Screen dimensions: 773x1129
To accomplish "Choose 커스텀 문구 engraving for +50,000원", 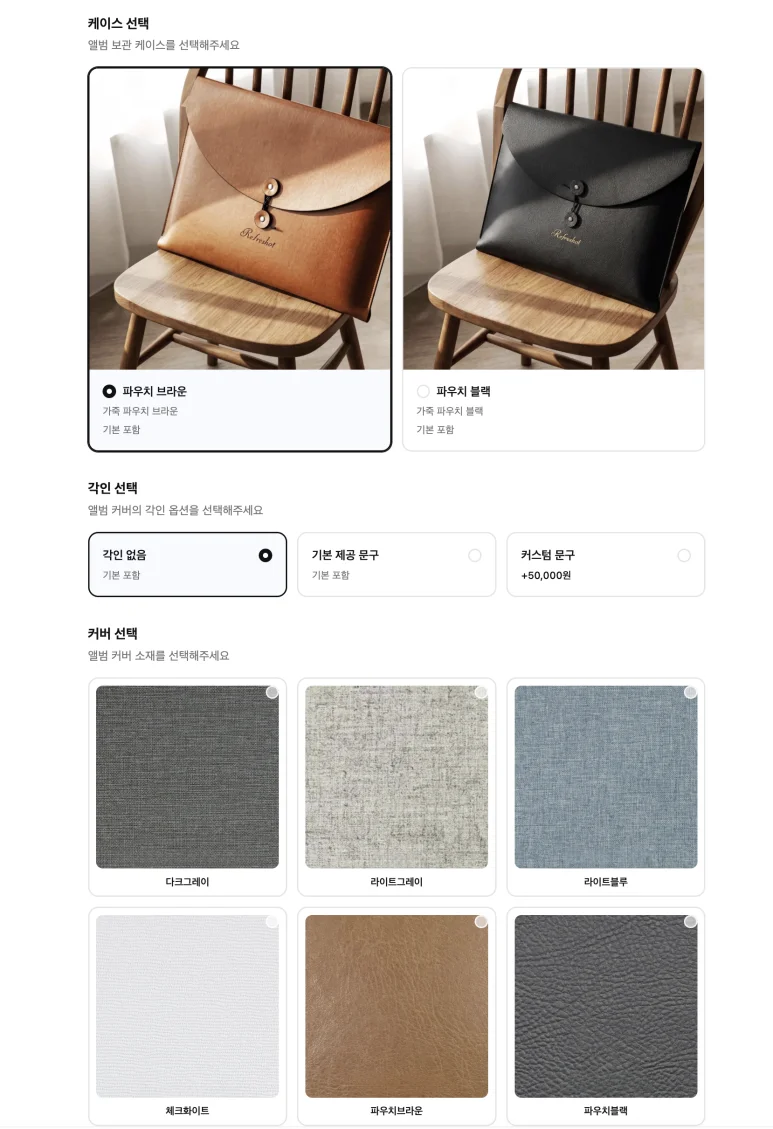I will pyautogui.click(x=605, y=564).
